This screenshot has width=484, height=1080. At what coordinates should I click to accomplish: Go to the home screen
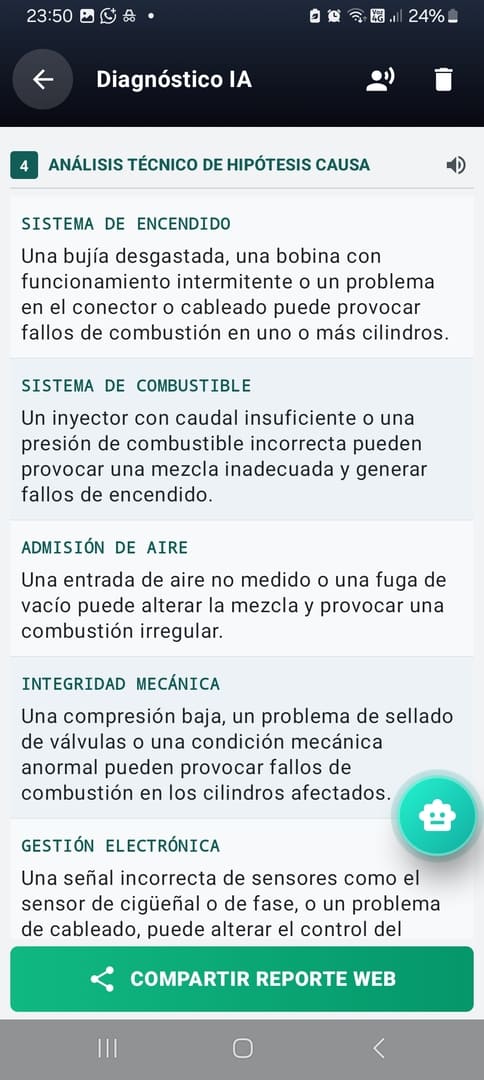coord(242,1048)
